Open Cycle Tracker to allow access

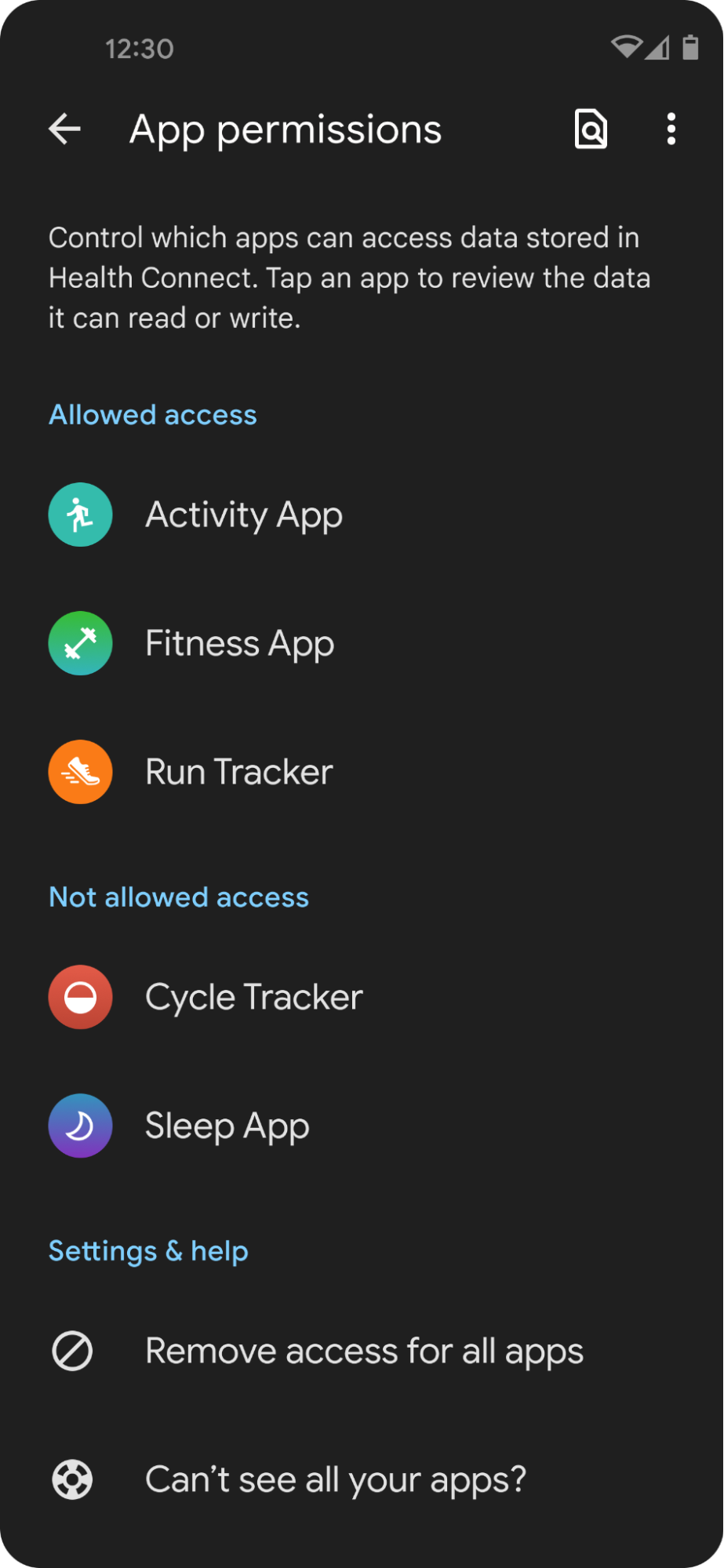253,997
